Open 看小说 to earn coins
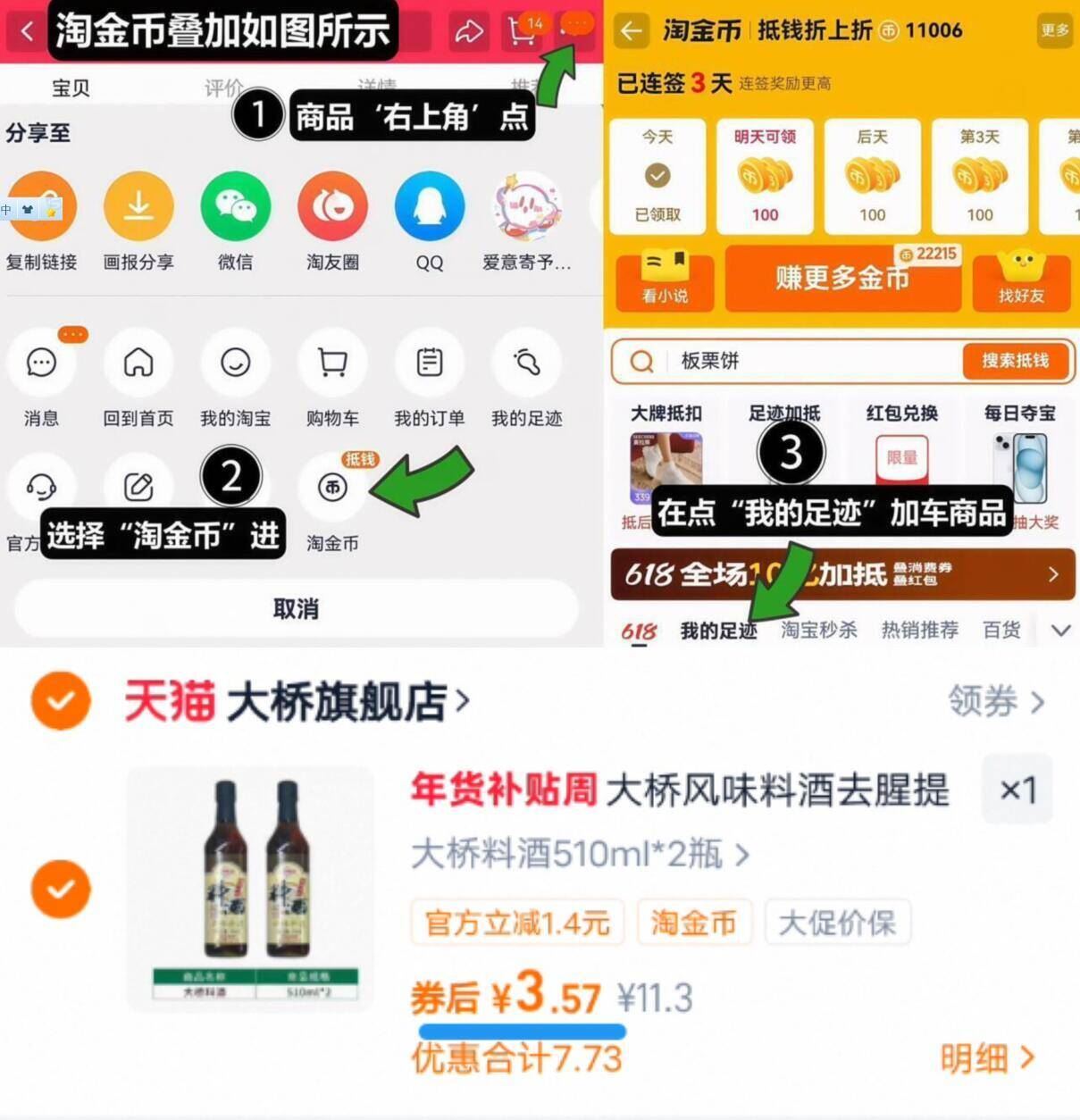 [664, 281]
